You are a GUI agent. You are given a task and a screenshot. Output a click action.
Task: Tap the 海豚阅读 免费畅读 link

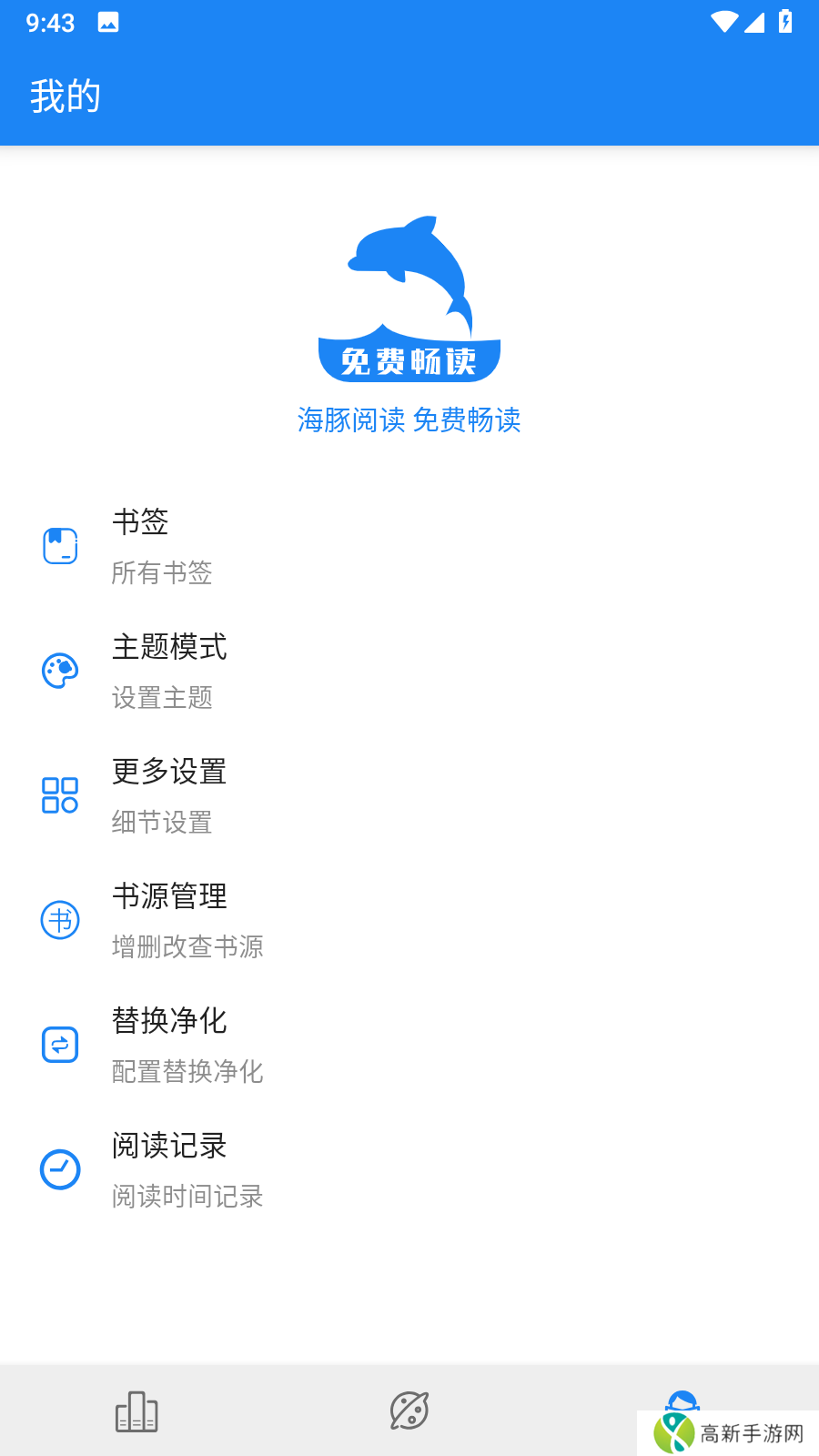point(409,420)
